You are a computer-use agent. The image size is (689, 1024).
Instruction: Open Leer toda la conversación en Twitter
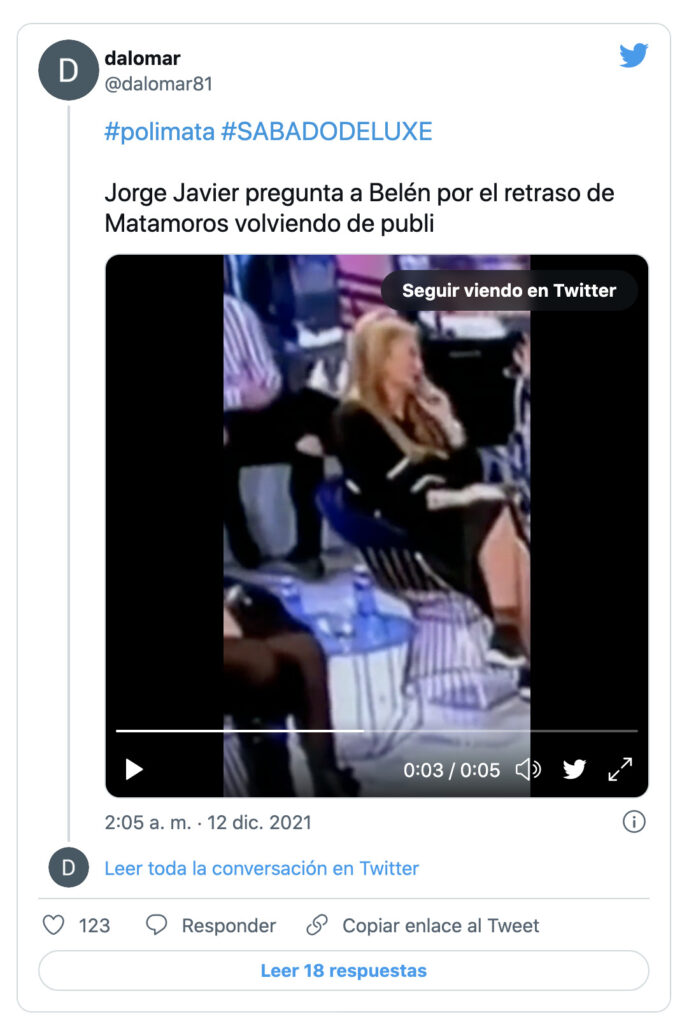(261, 868)
